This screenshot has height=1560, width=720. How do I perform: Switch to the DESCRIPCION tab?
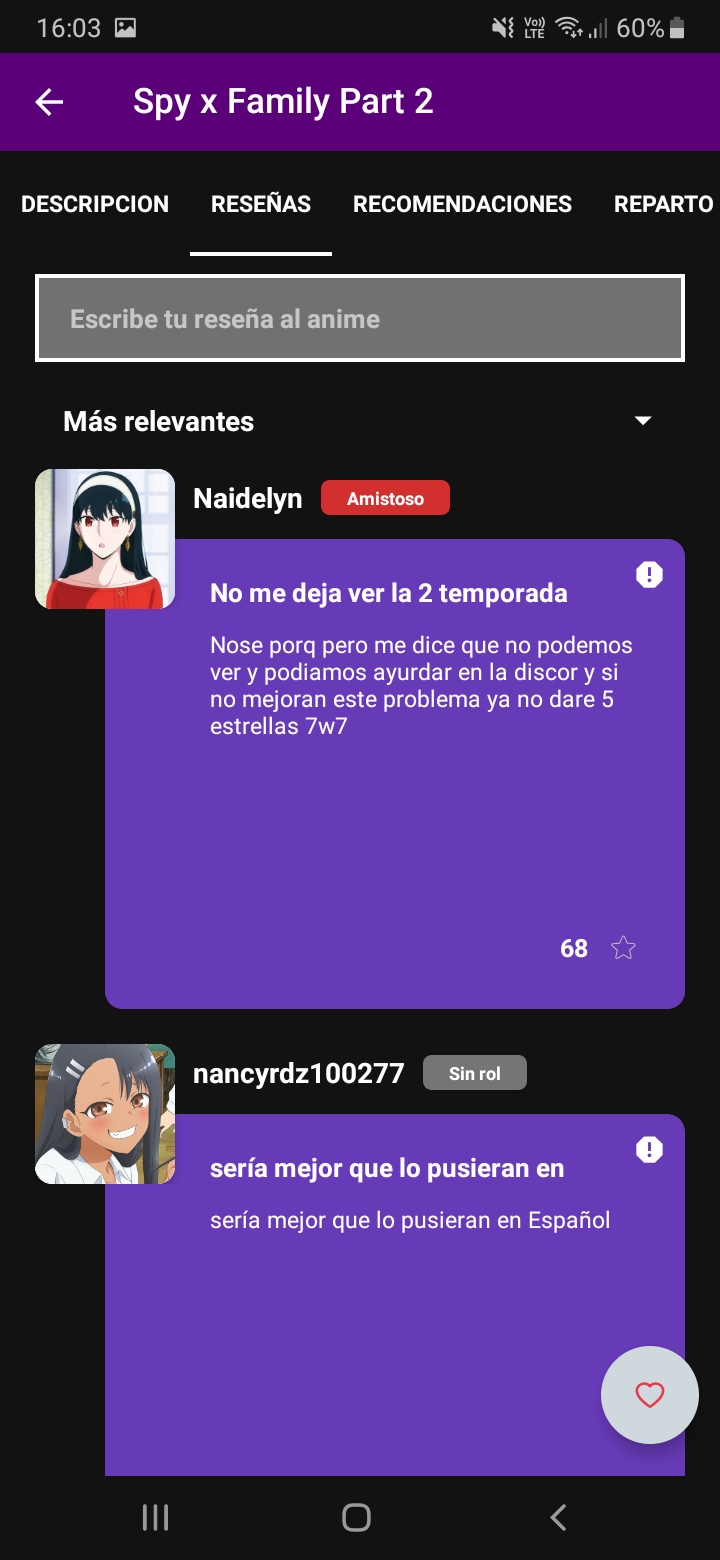tap(95, 204)
